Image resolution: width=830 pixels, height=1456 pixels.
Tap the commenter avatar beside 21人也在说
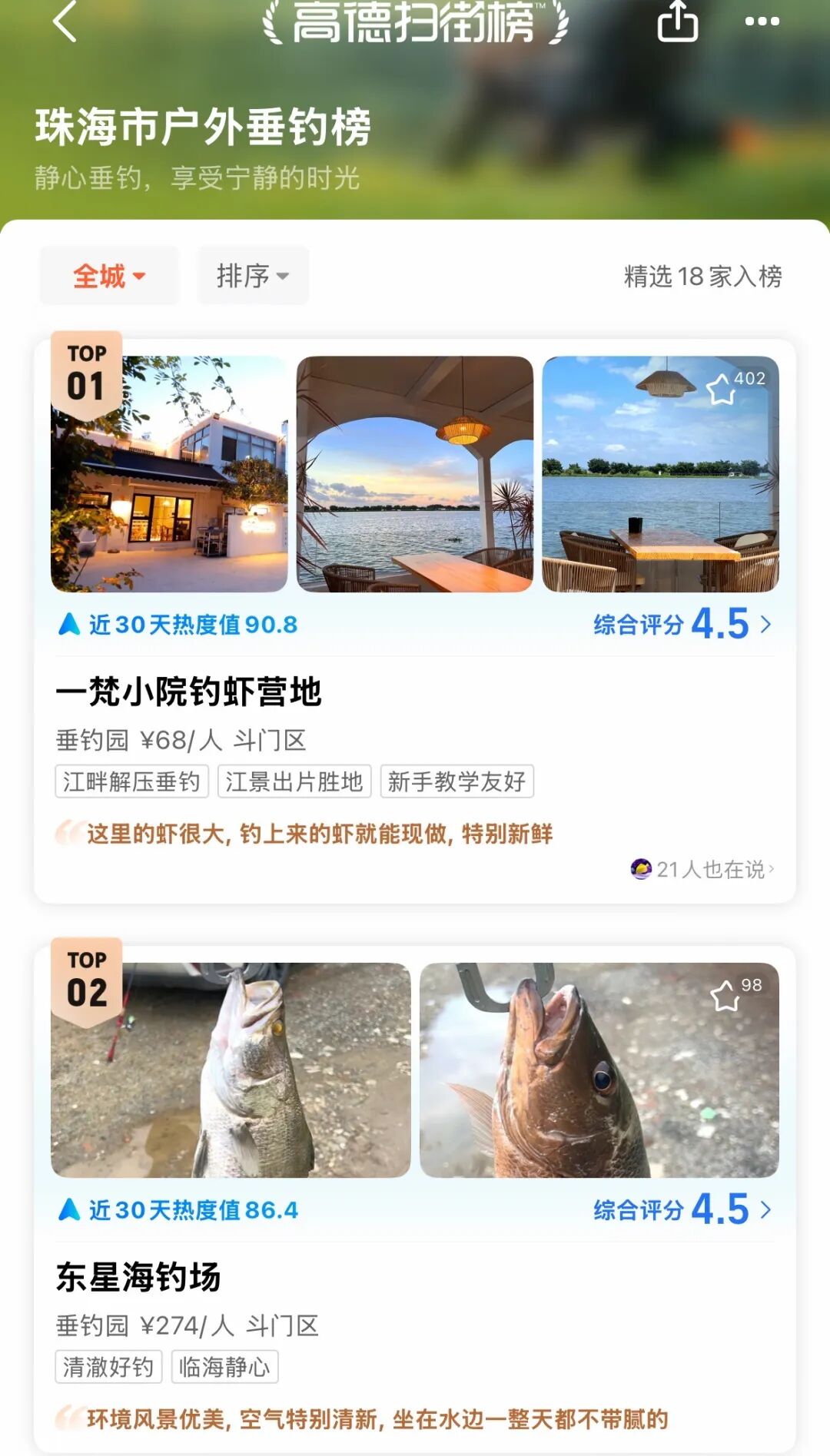pos(642,869)
